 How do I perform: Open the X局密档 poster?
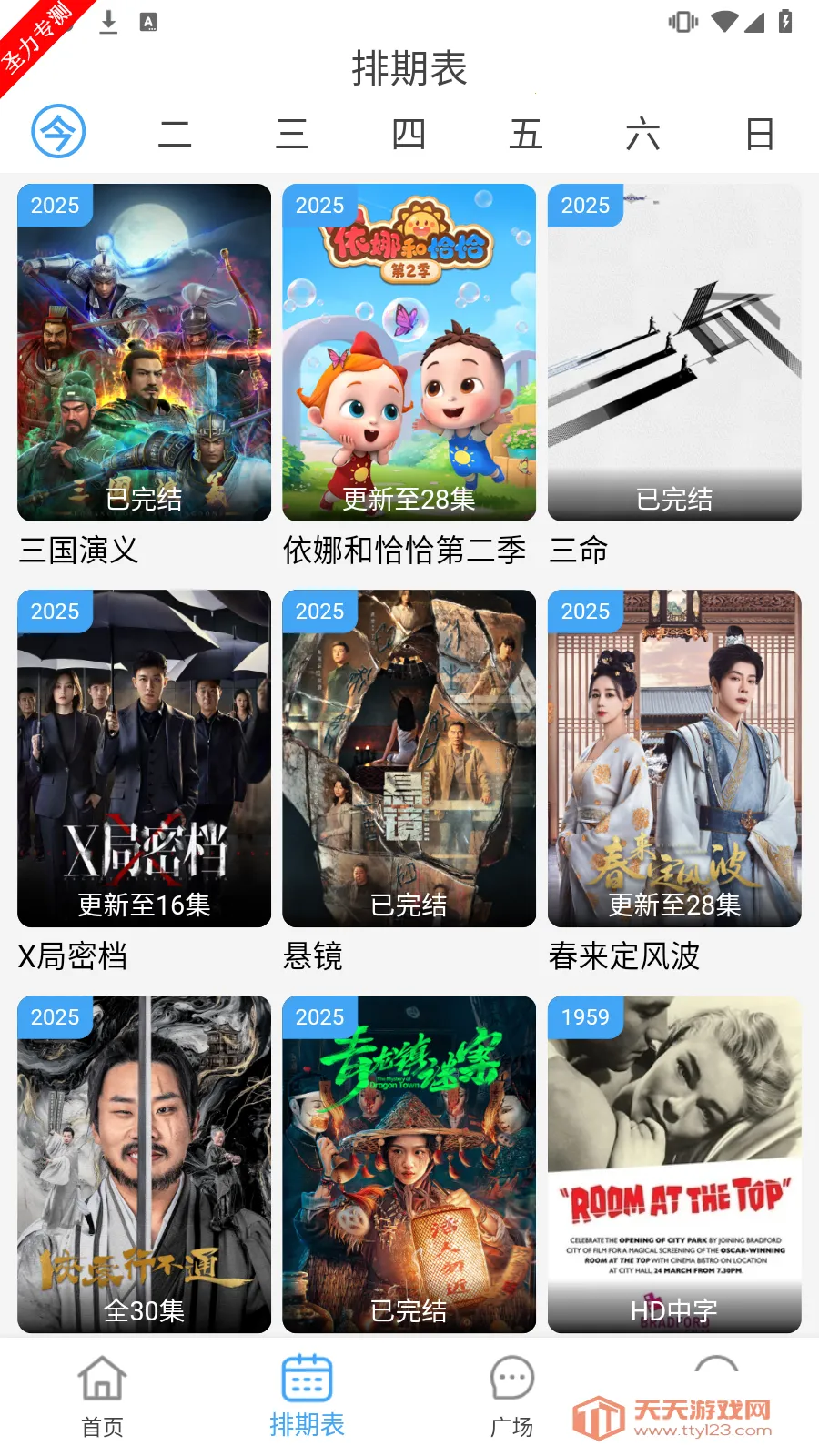(x=144, y=758)
